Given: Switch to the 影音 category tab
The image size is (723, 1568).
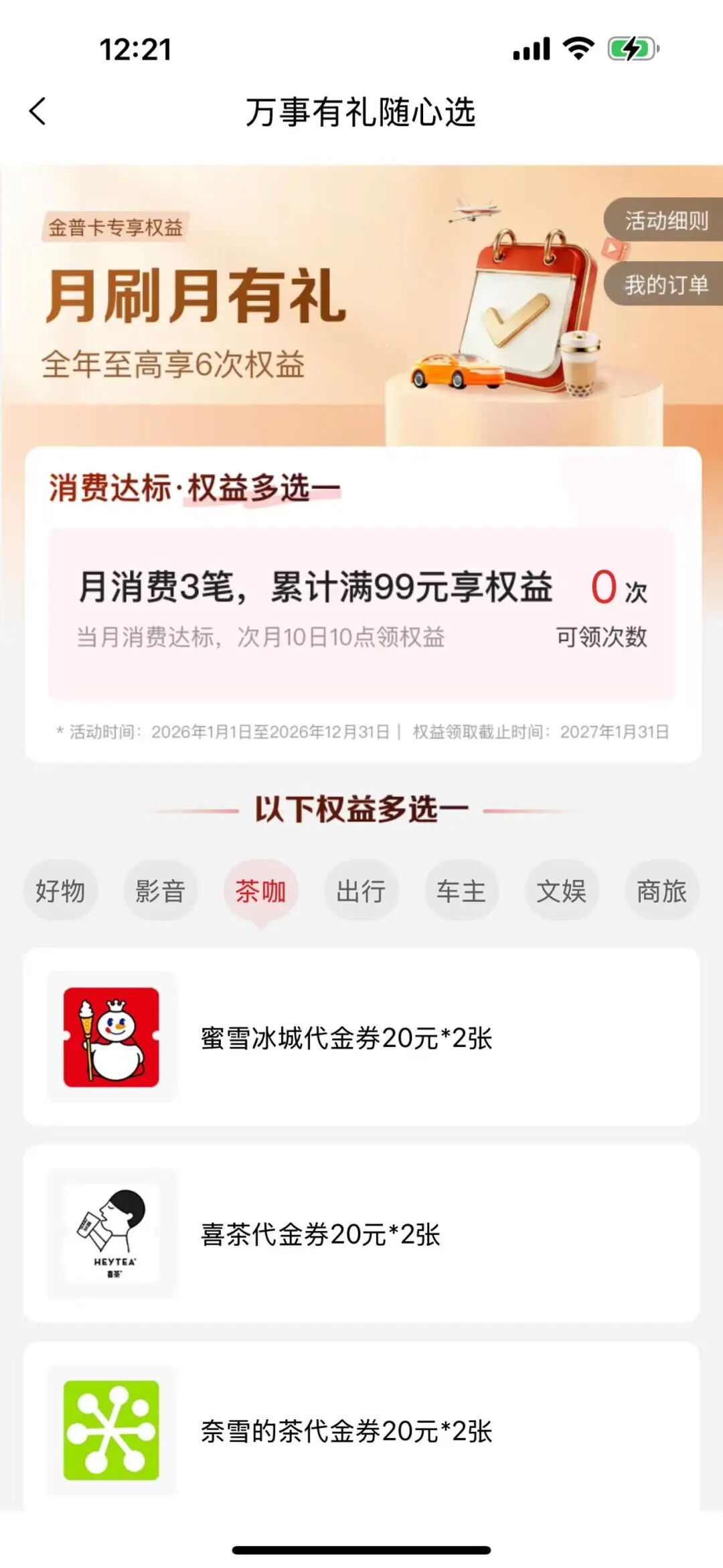Looking at the screenshot, I should click(x=161, y=891).
